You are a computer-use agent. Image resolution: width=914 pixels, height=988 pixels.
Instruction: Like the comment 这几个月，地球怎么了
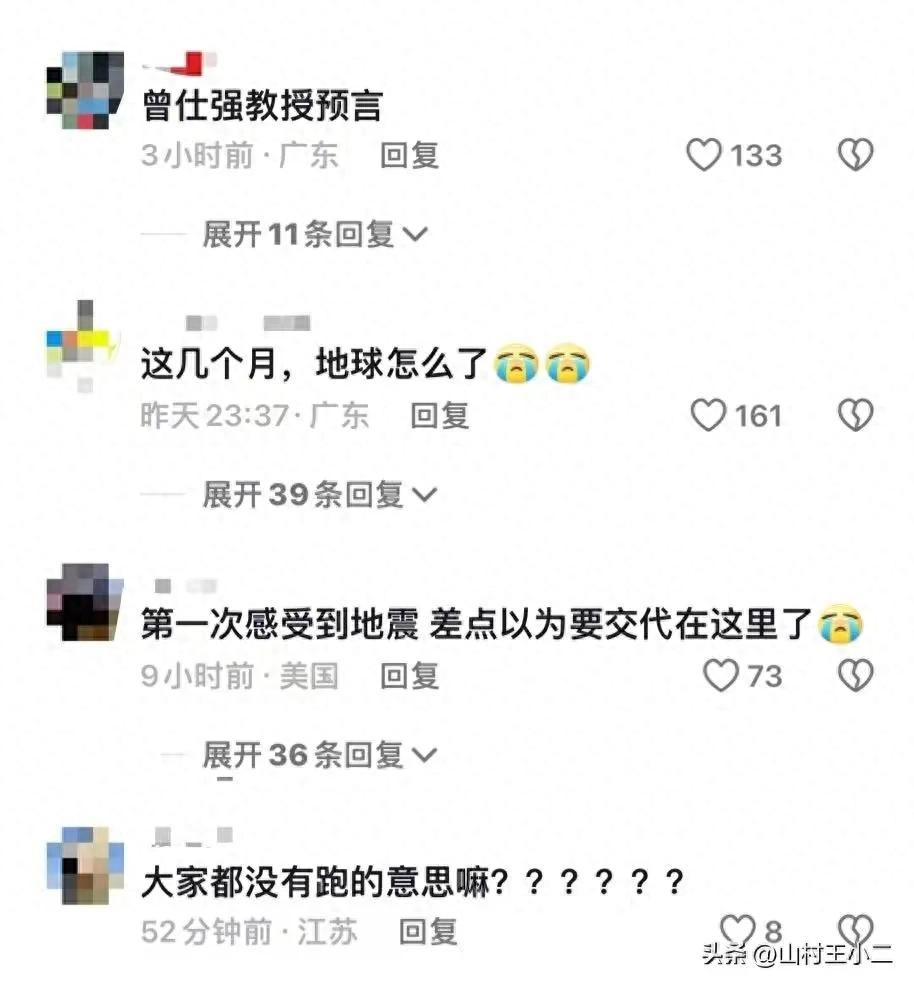(708, 415)
